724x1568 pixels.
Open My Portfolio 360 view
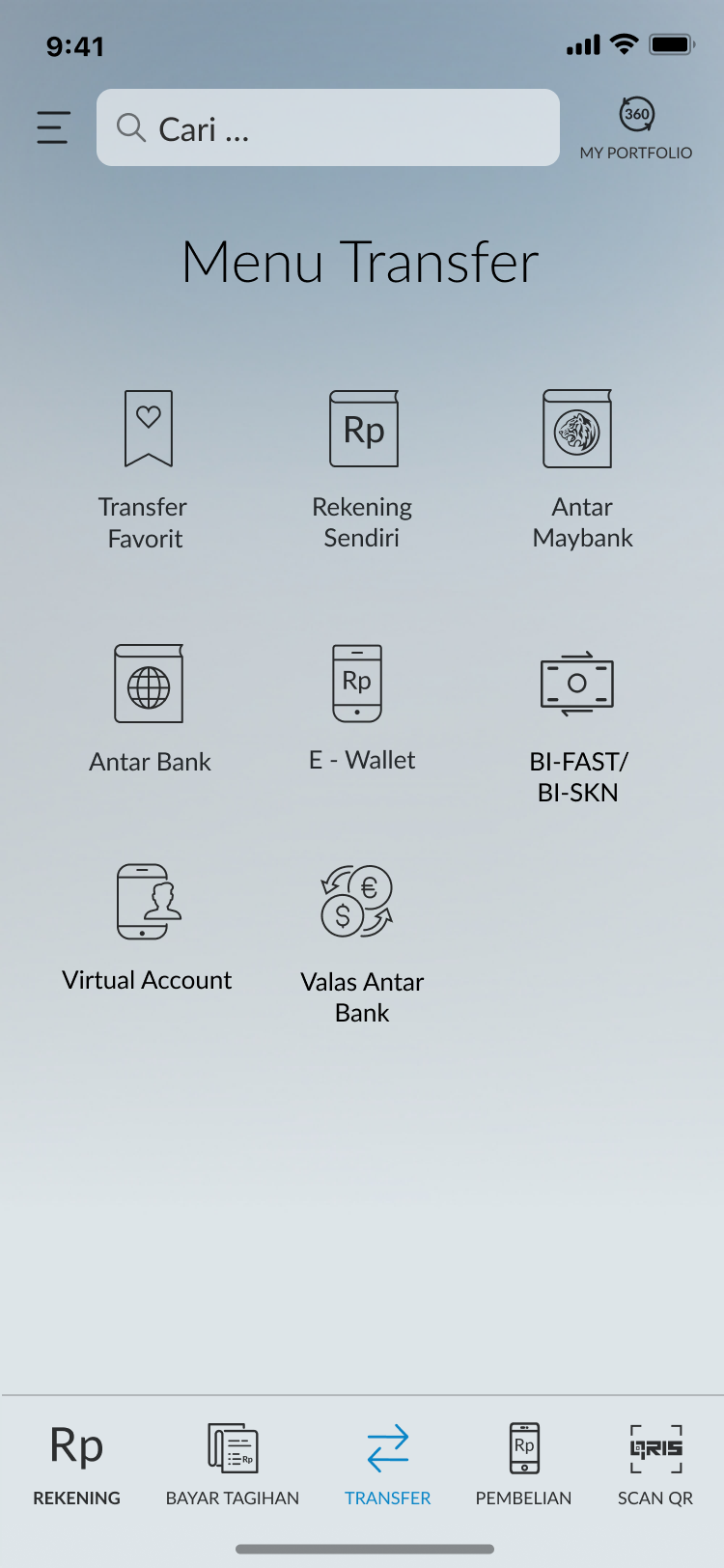(x=636, y=127)
